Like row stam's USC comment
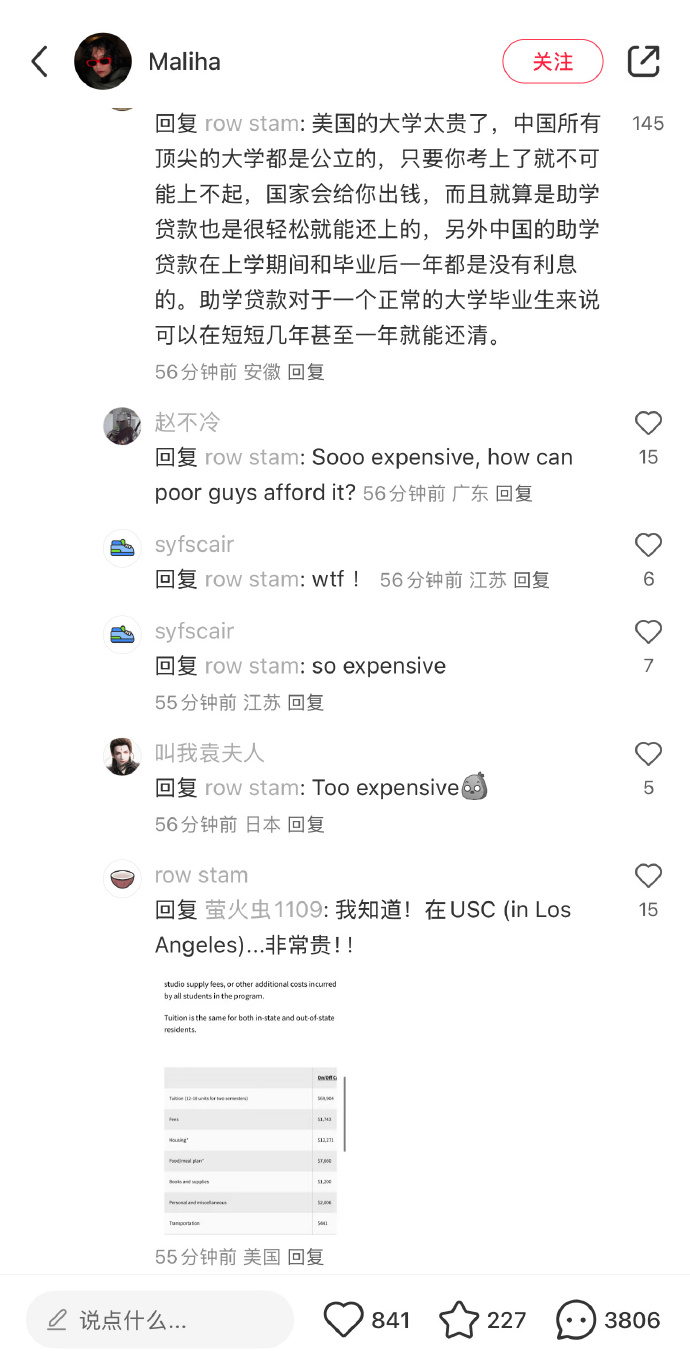The image size is (690, 1361). pyautogui.click(x=648, y=876)
